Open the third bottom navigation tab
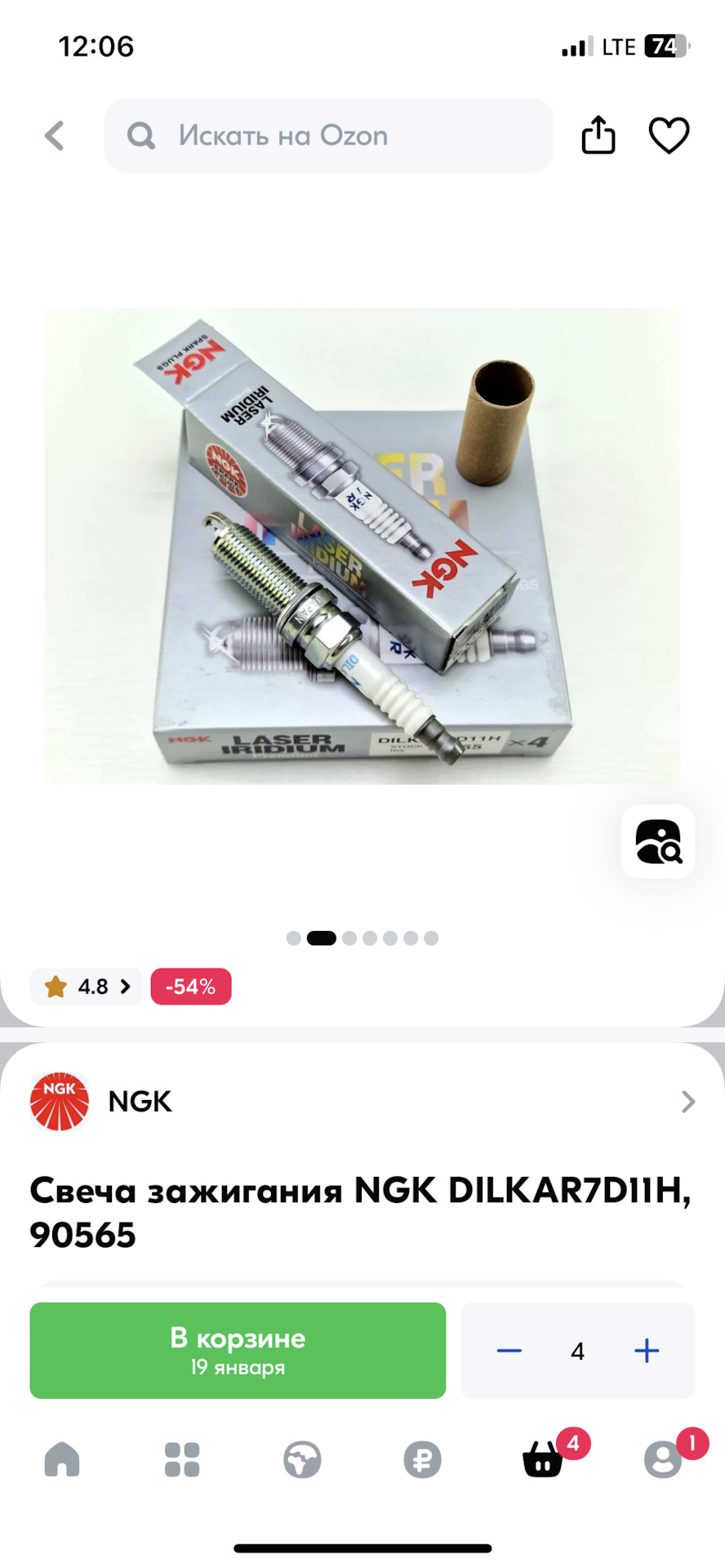This screenshot has width=725, height=1568. (x=302, y=1459)
